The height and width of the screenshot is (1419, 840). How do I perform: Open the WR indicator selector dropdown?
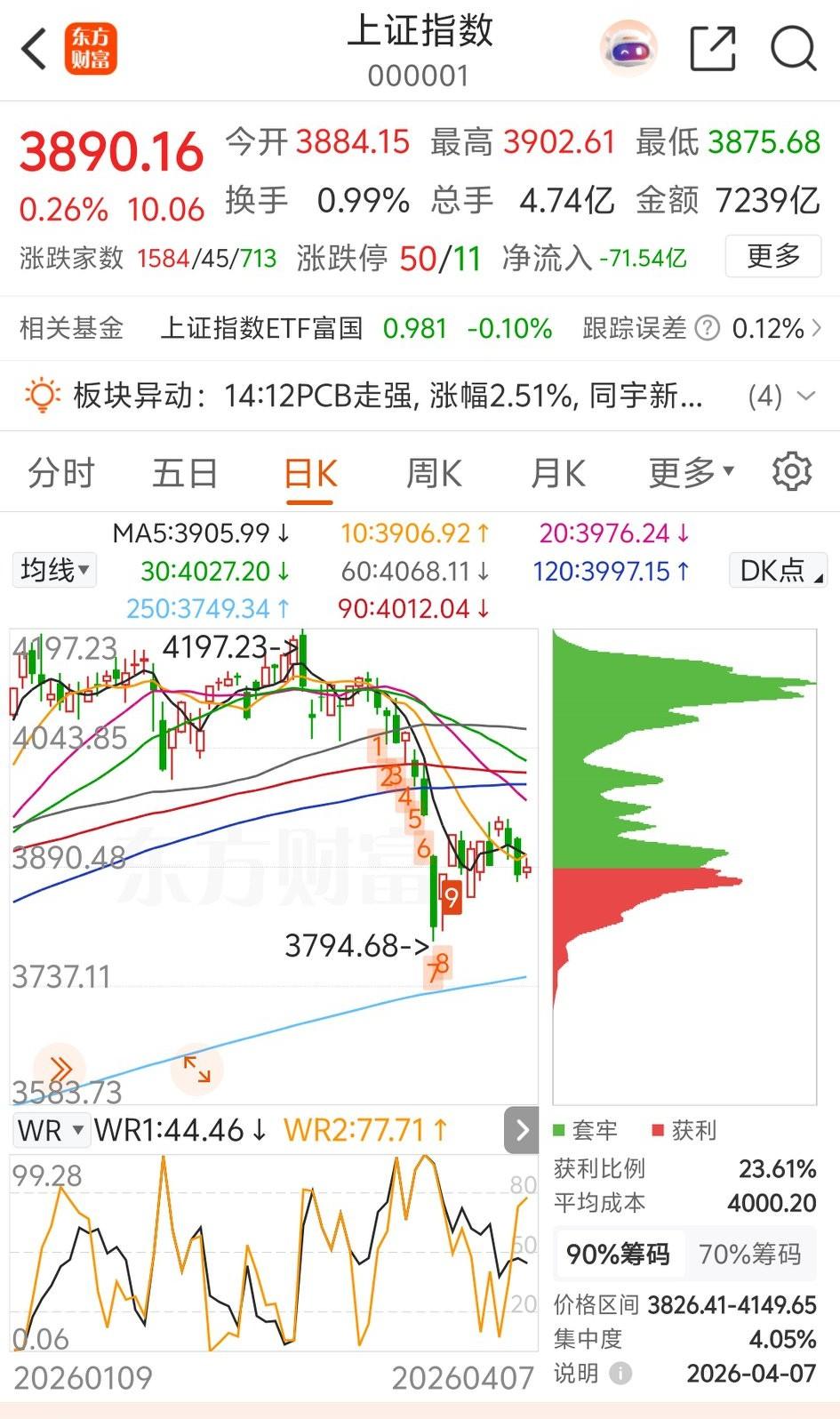(50, 1130)
